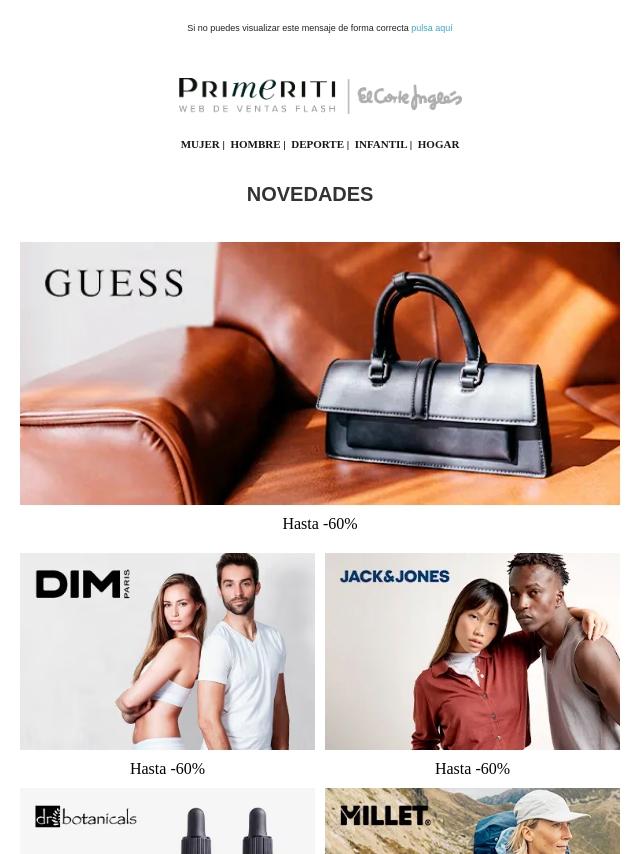Open the dr.botanicals promotion
Screen dimensions: 640x854
[167, 821]
